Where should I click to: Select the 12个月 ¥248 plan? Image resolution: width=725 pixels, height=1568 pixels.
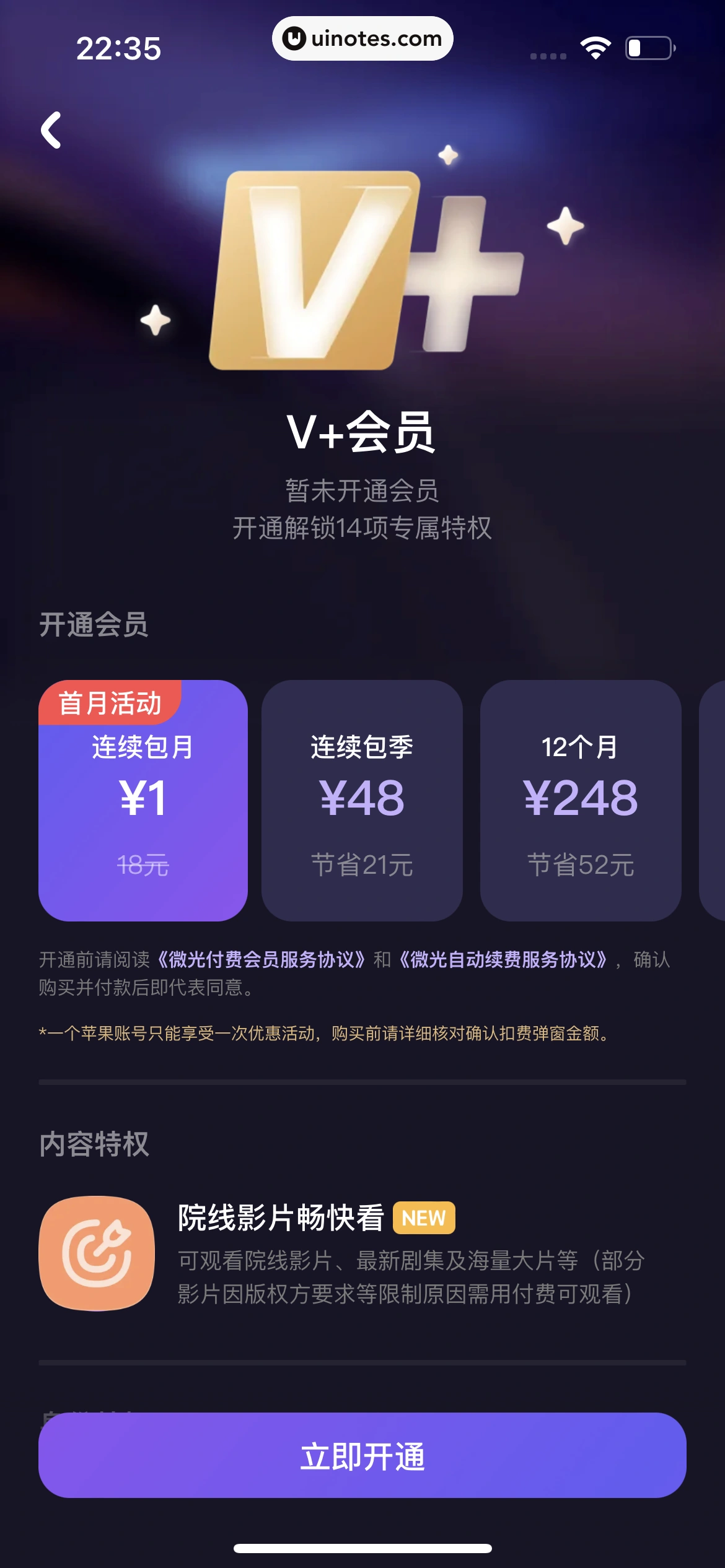coord(581,805)
